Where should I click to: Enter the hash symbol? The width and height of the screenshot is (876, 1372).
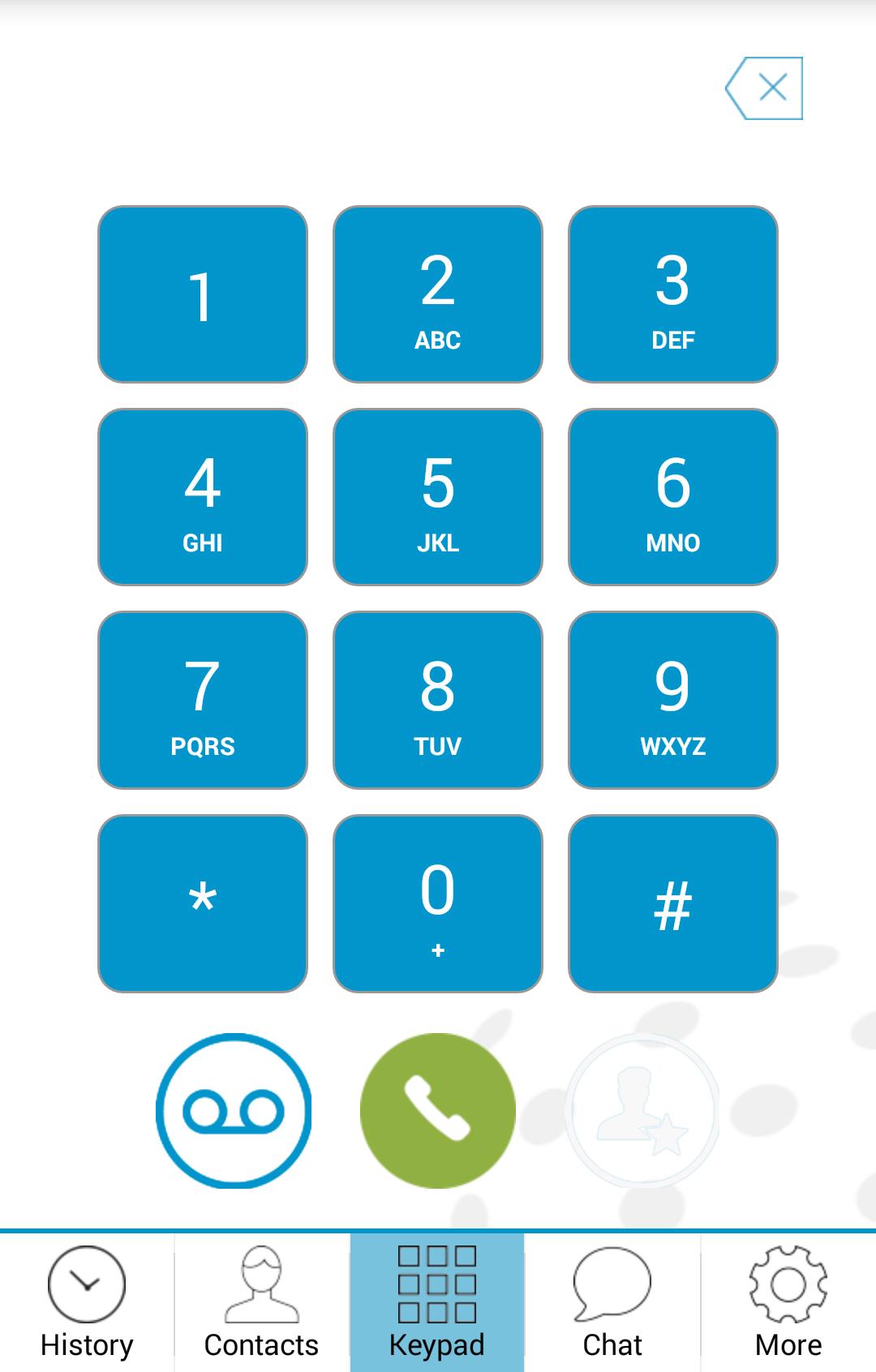[x=673, y=903]
